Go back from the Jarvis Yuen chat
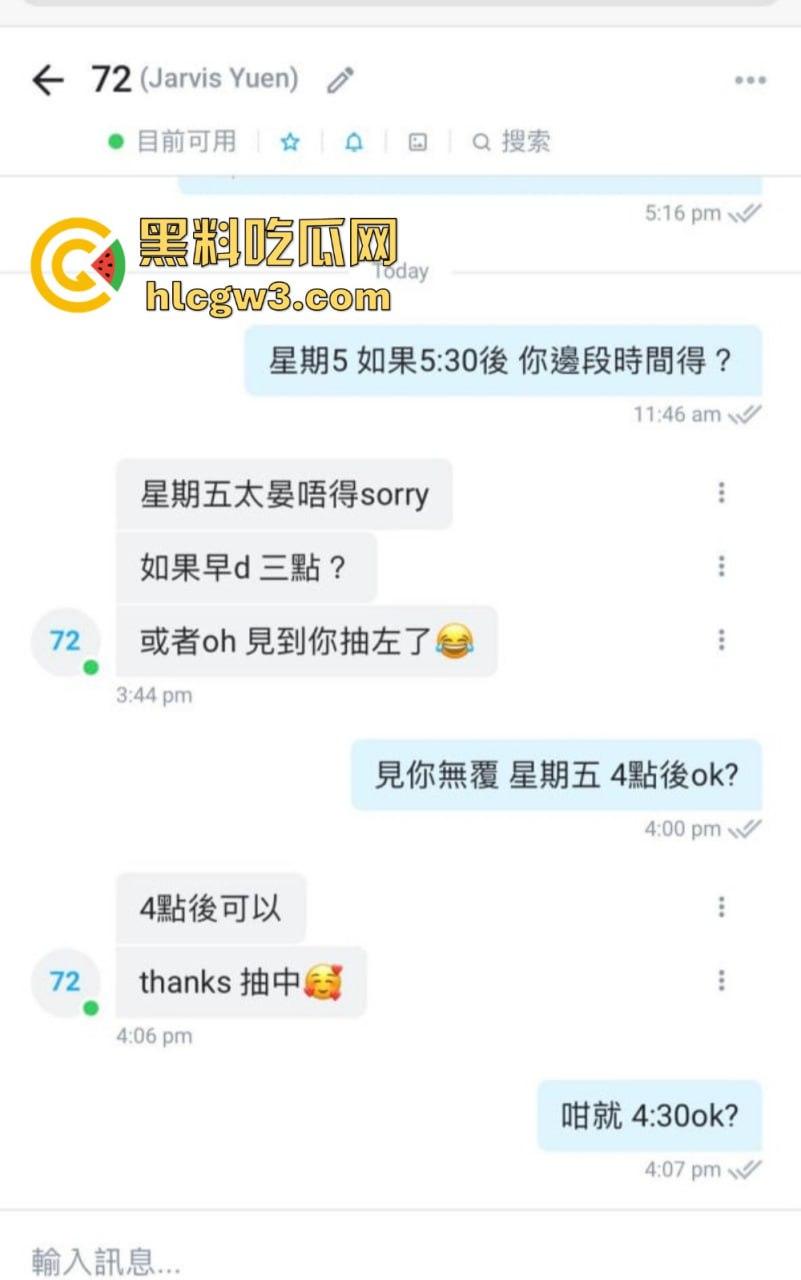Screen dimensions: 801x1280 click(x=48, y=80)
